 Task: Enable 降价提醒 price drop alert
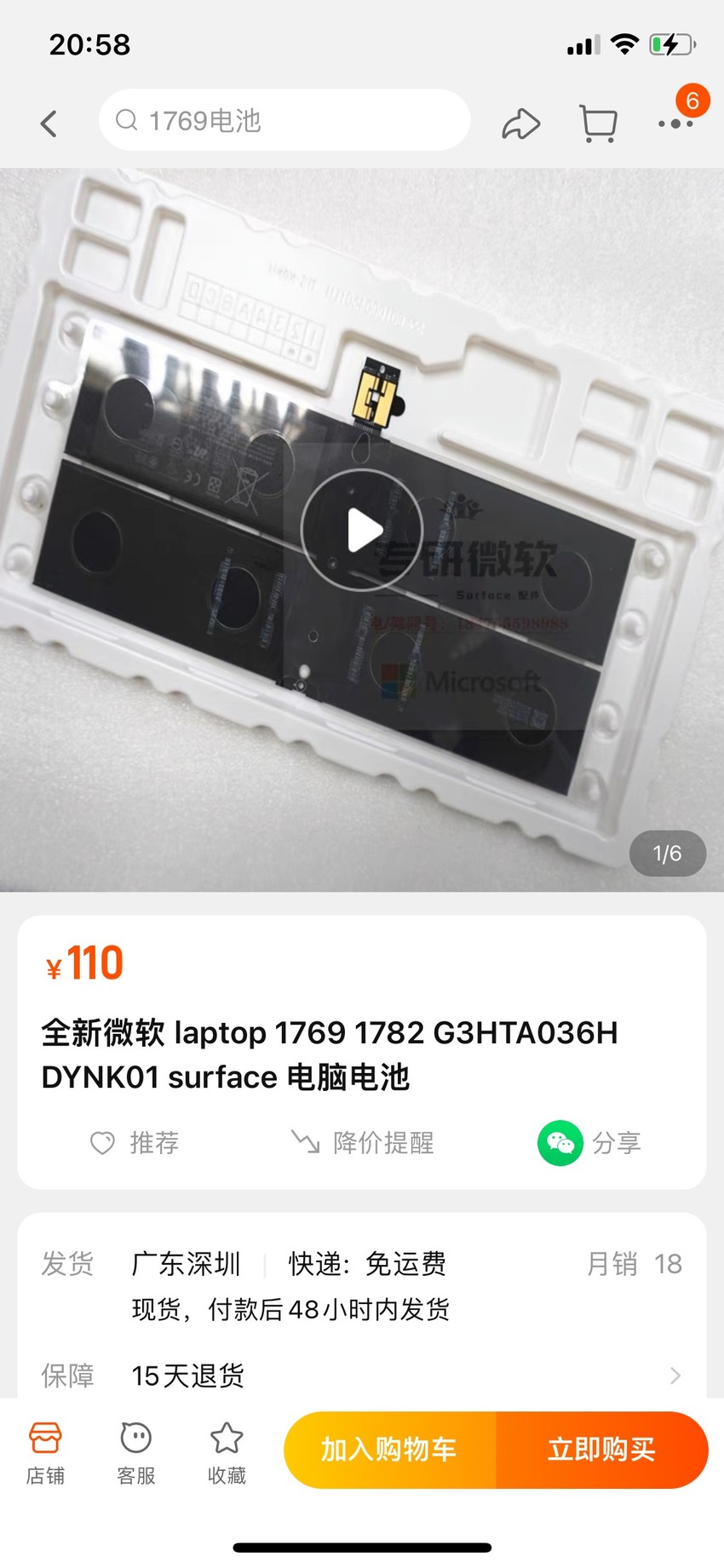tap(362, 1143)
